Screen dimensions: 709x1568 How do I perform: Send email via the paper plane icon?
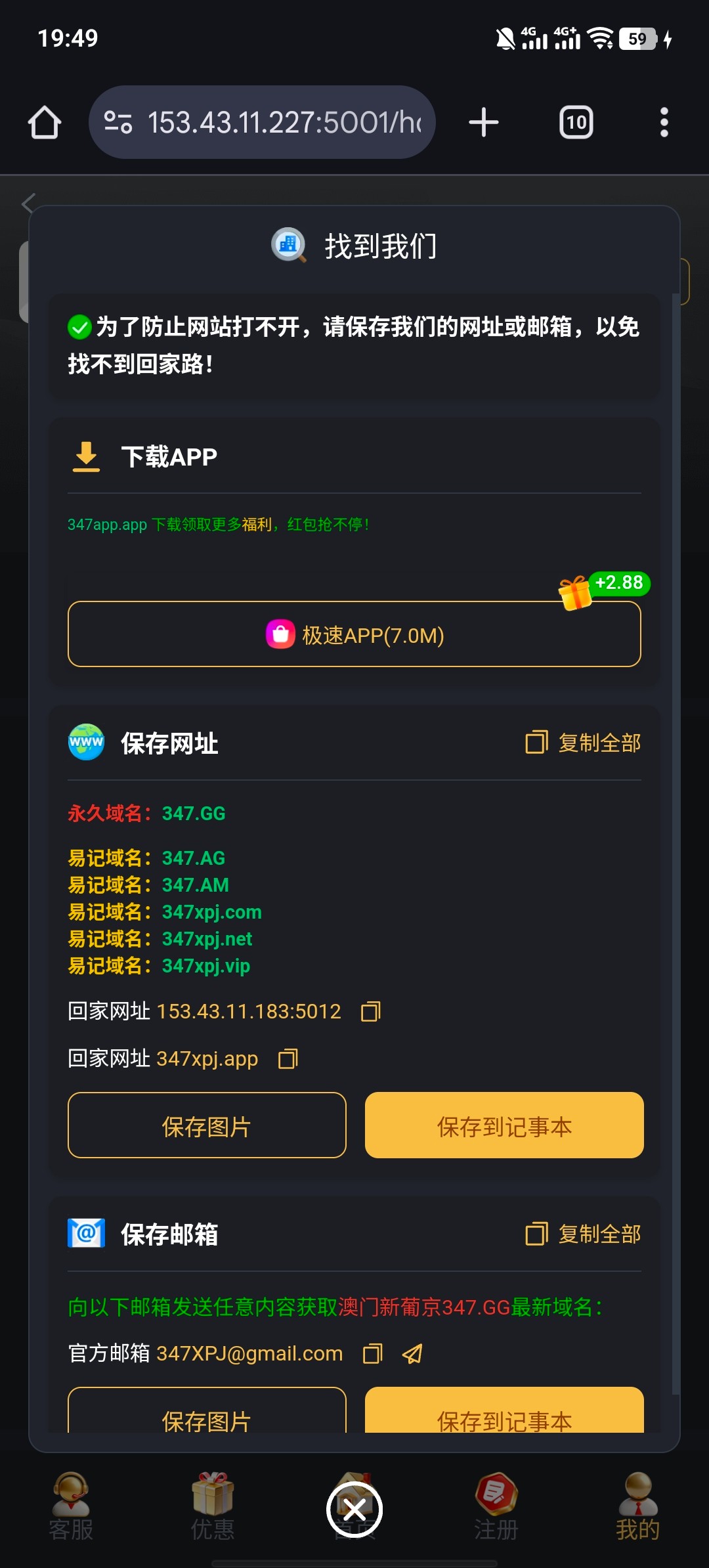click(412, 1353)
